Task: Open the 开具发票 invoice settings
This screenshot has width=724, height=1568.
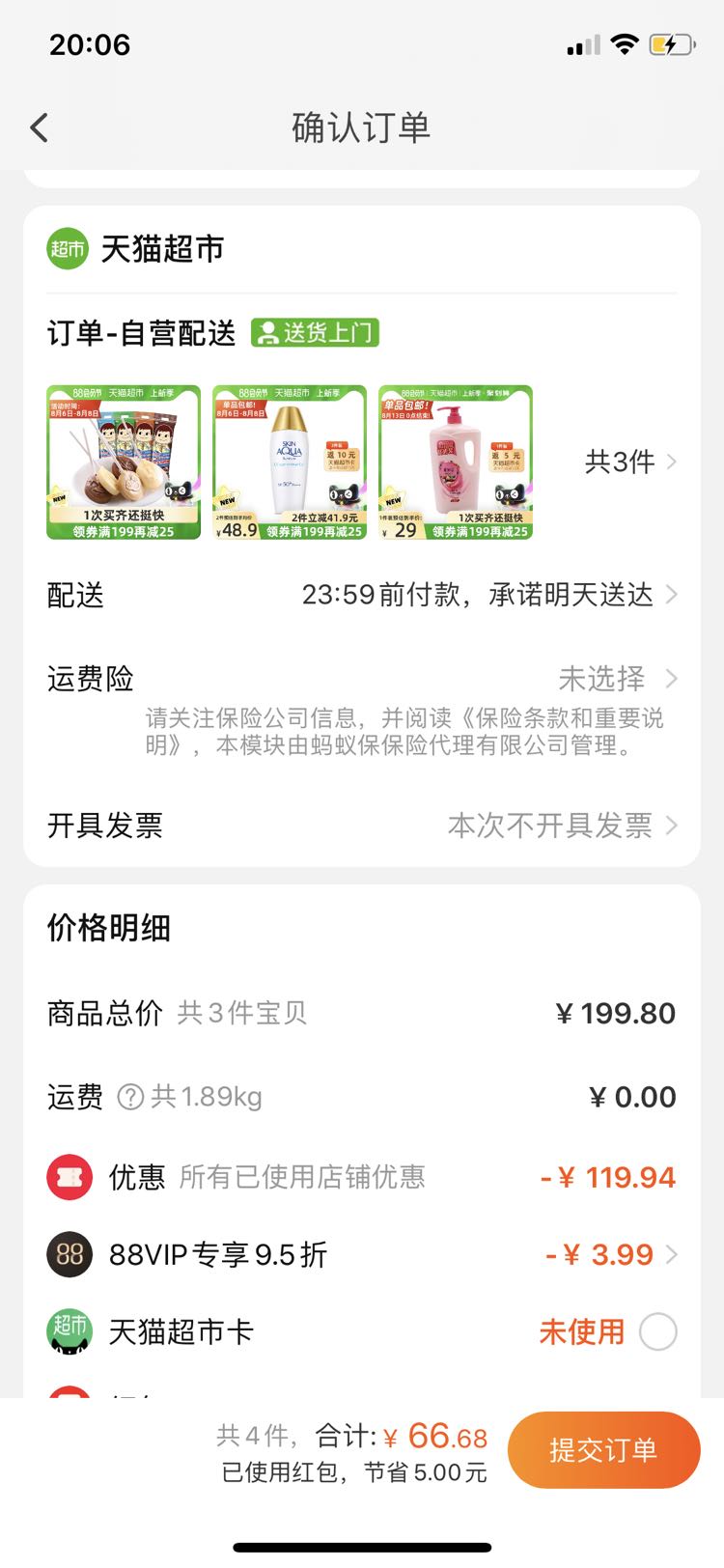Action: pyautogui.click(x=362, y=826)
